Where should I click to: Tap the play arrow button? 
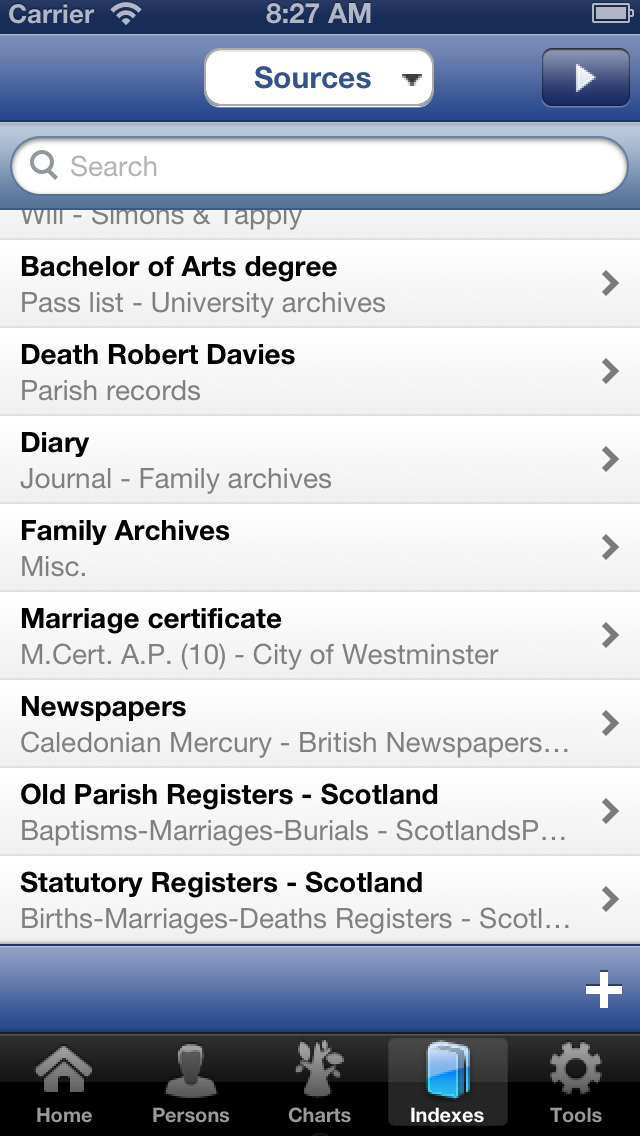(585, 78)
